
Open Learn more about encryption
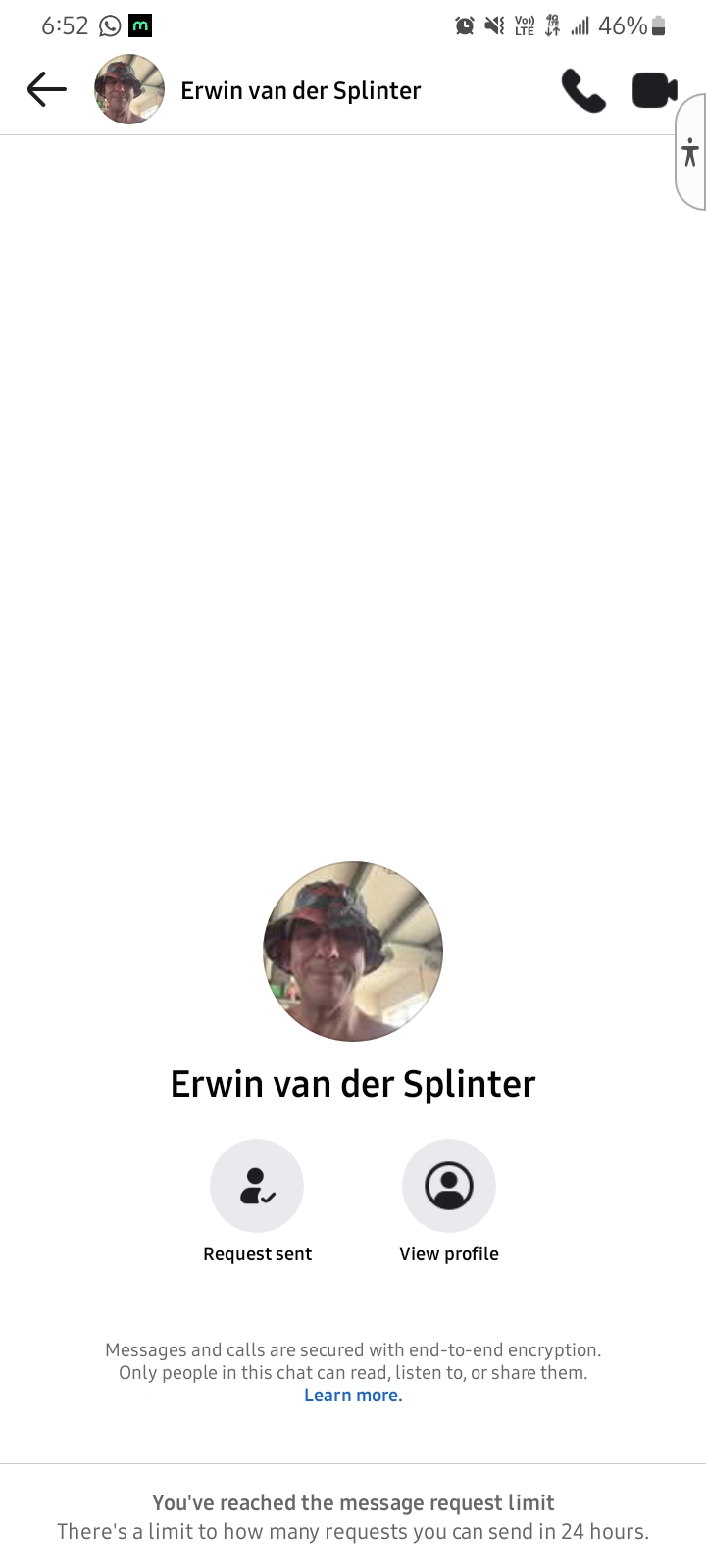[353, 1396]
